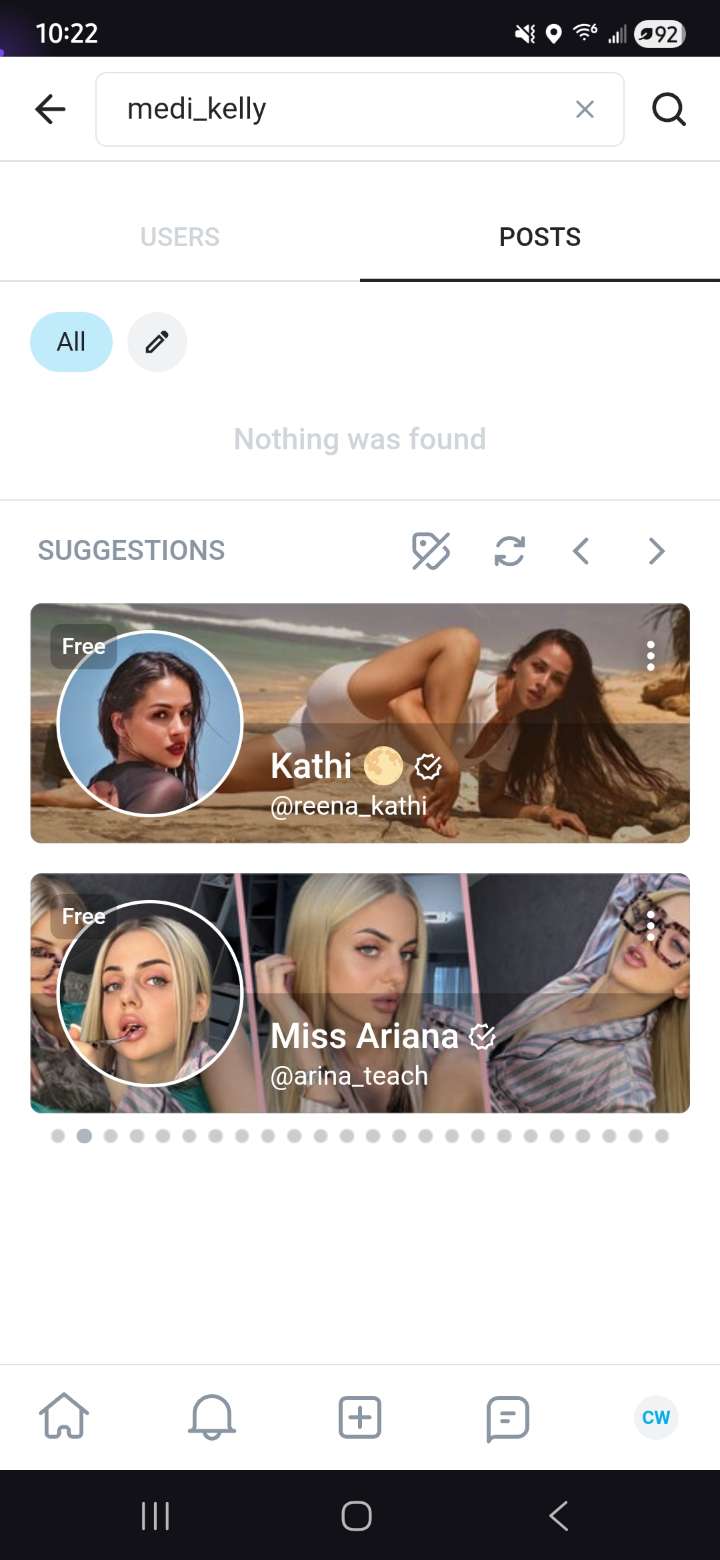Image resolution: width=720 pixels, height=1560 pixels.
Task: Show next suggestions page
Action: point(656,551)
